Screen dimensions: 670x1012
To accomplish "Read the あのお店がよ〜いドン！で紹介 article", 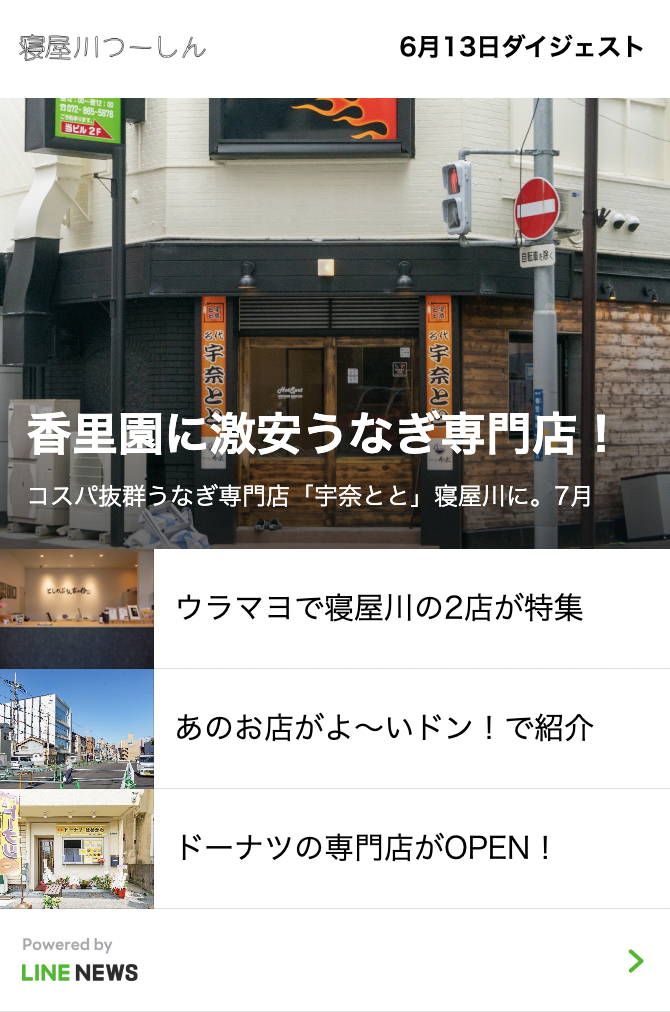I will (x=384, y=728).
